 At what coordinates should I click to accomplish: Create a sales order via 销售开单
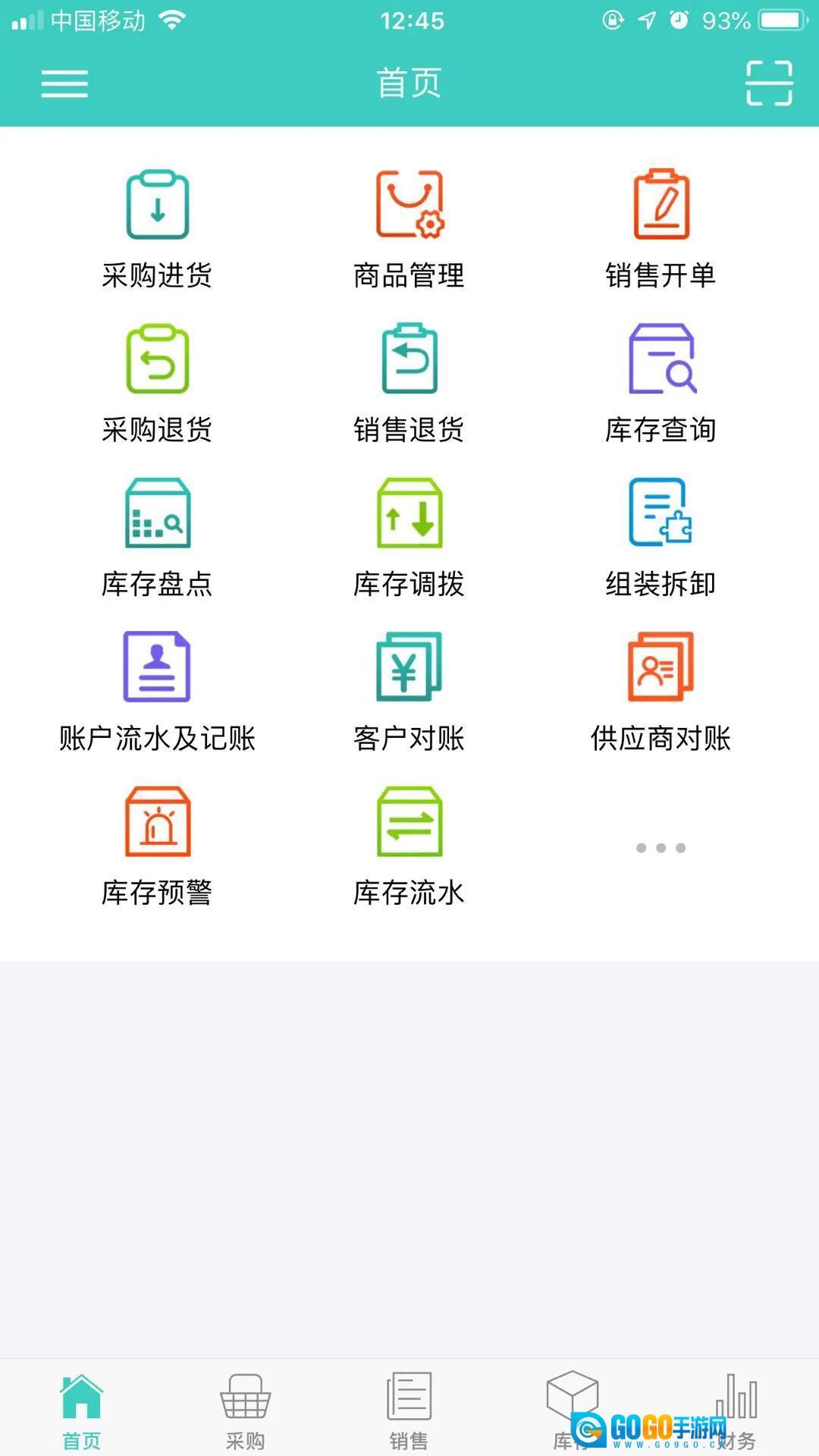[661, 229]
